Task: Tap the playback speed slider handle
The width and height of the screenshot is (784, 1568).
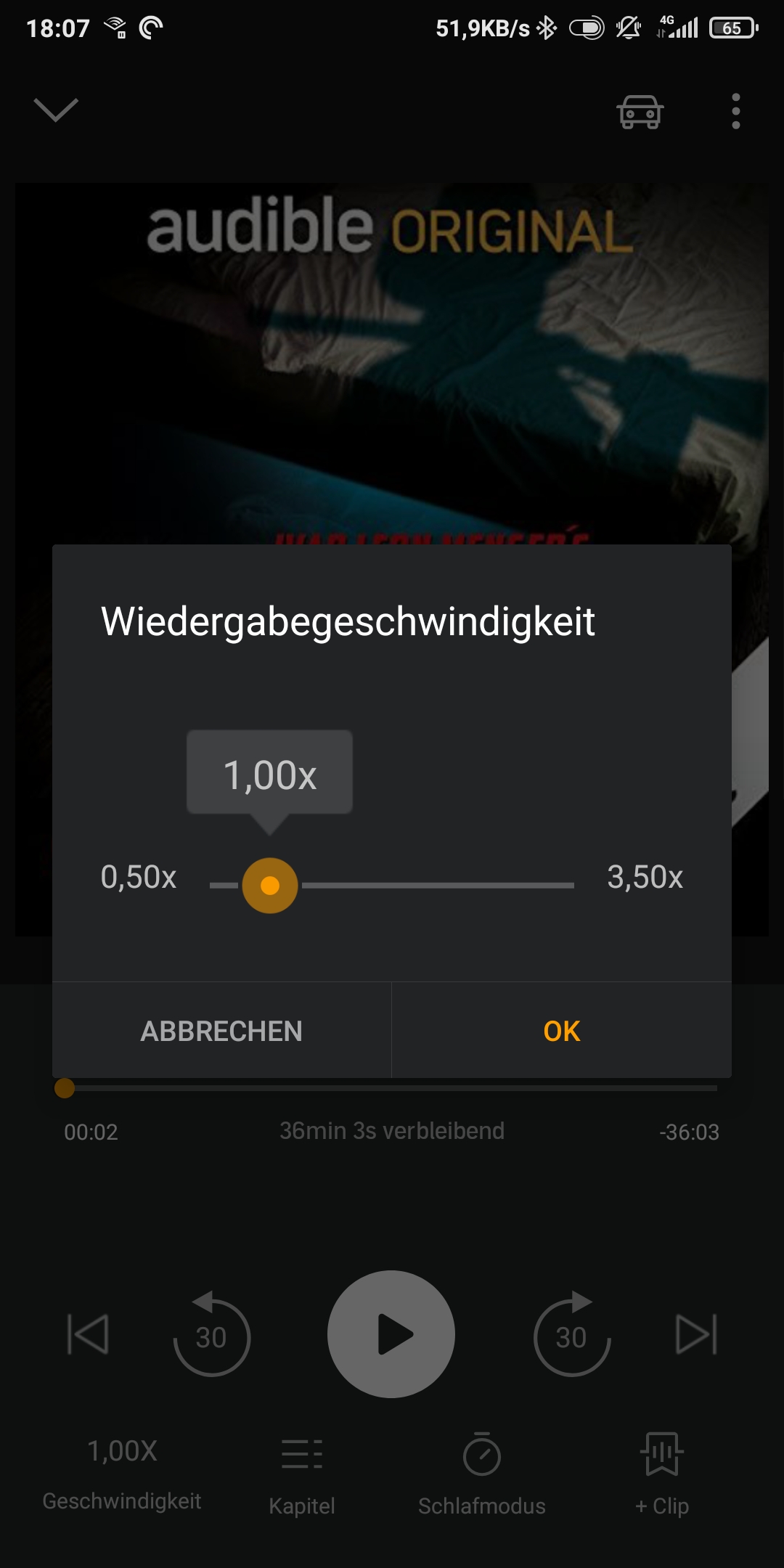Action: 270,886
